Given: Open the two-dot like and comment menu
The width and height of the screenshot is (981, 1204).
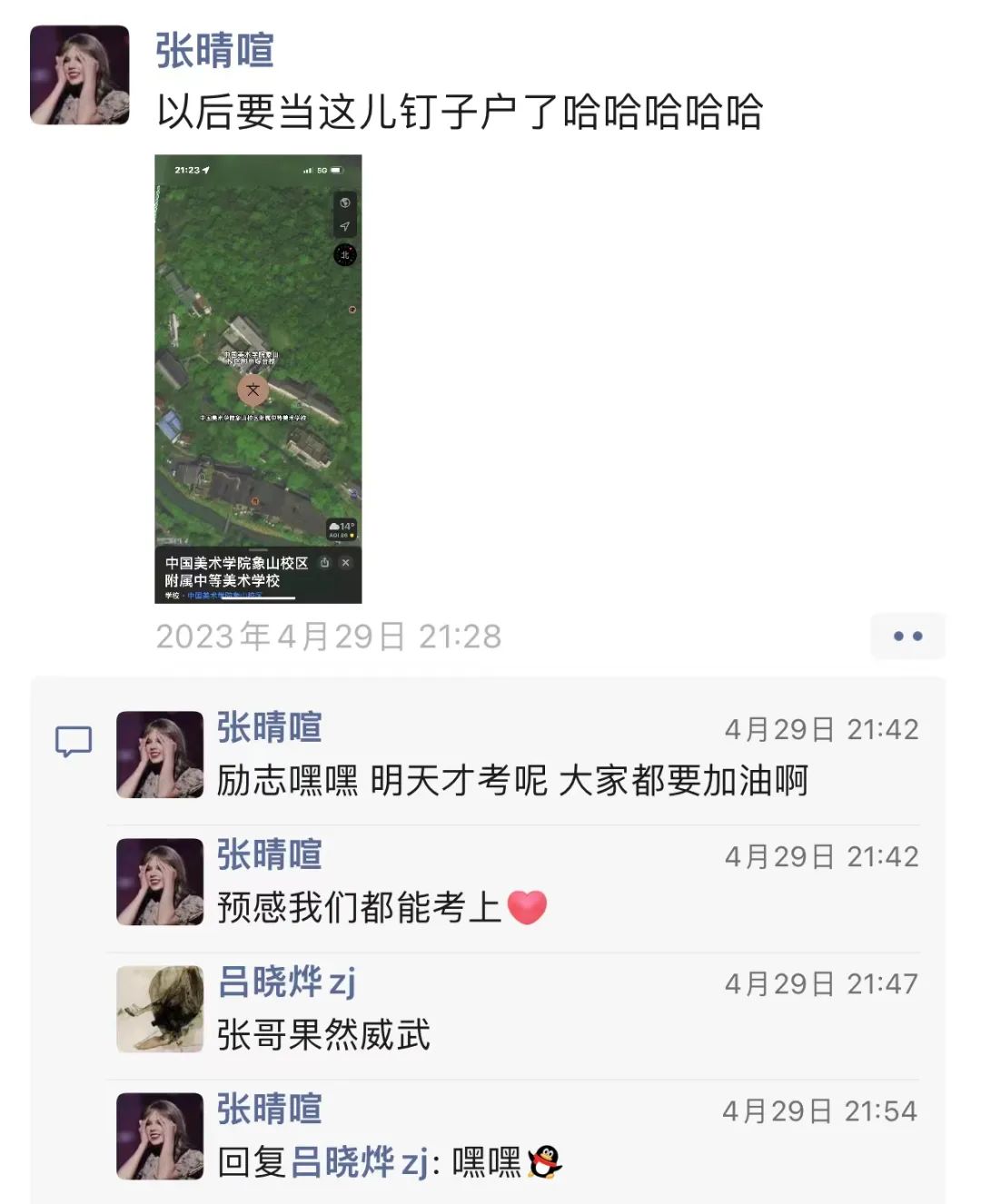Looking at the screenshot, I should pyautogui.click(x=907, y=636).
